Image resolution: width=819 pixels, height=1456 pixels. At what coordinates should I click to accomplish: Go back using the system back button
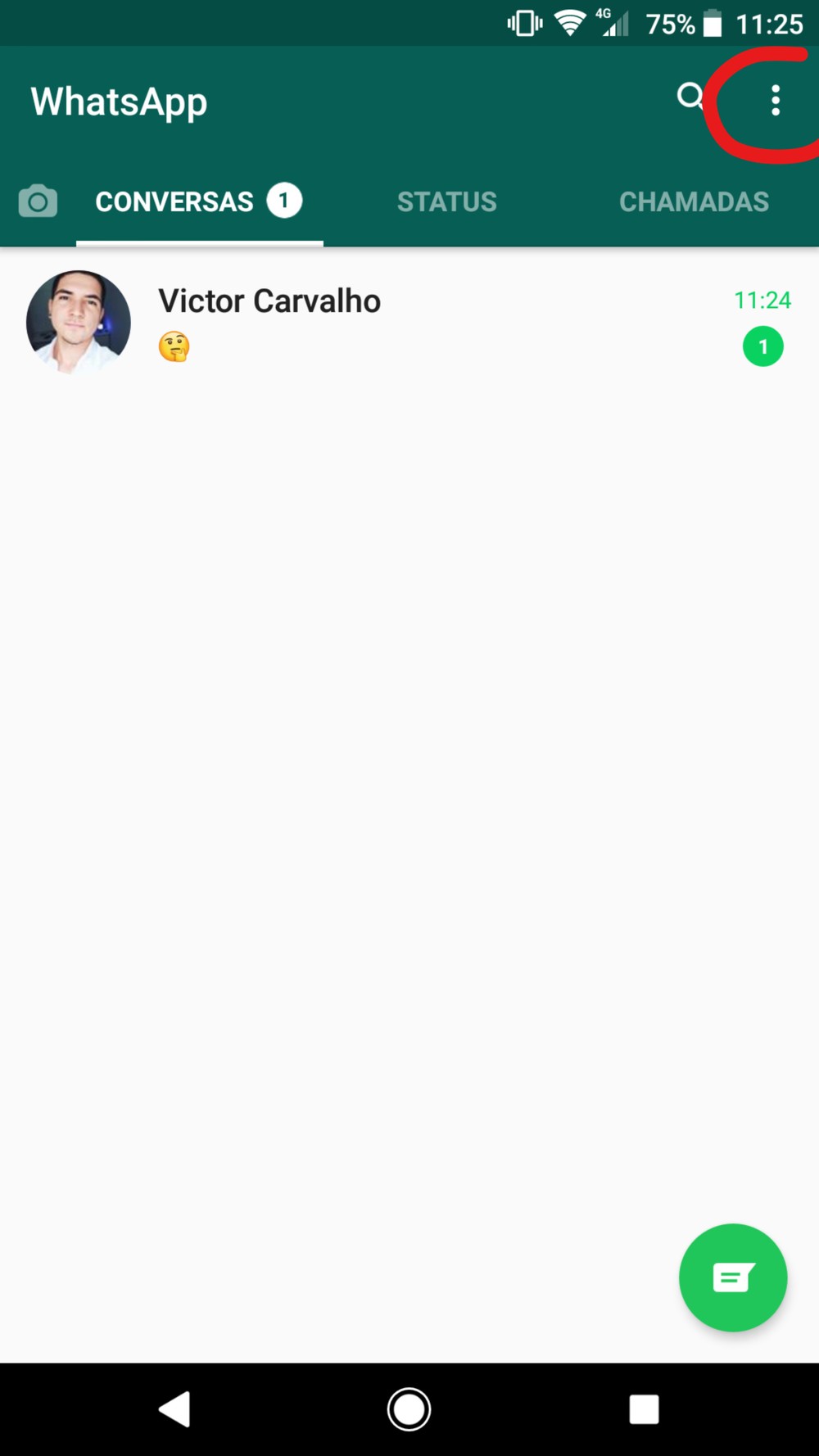[174, 1409]
